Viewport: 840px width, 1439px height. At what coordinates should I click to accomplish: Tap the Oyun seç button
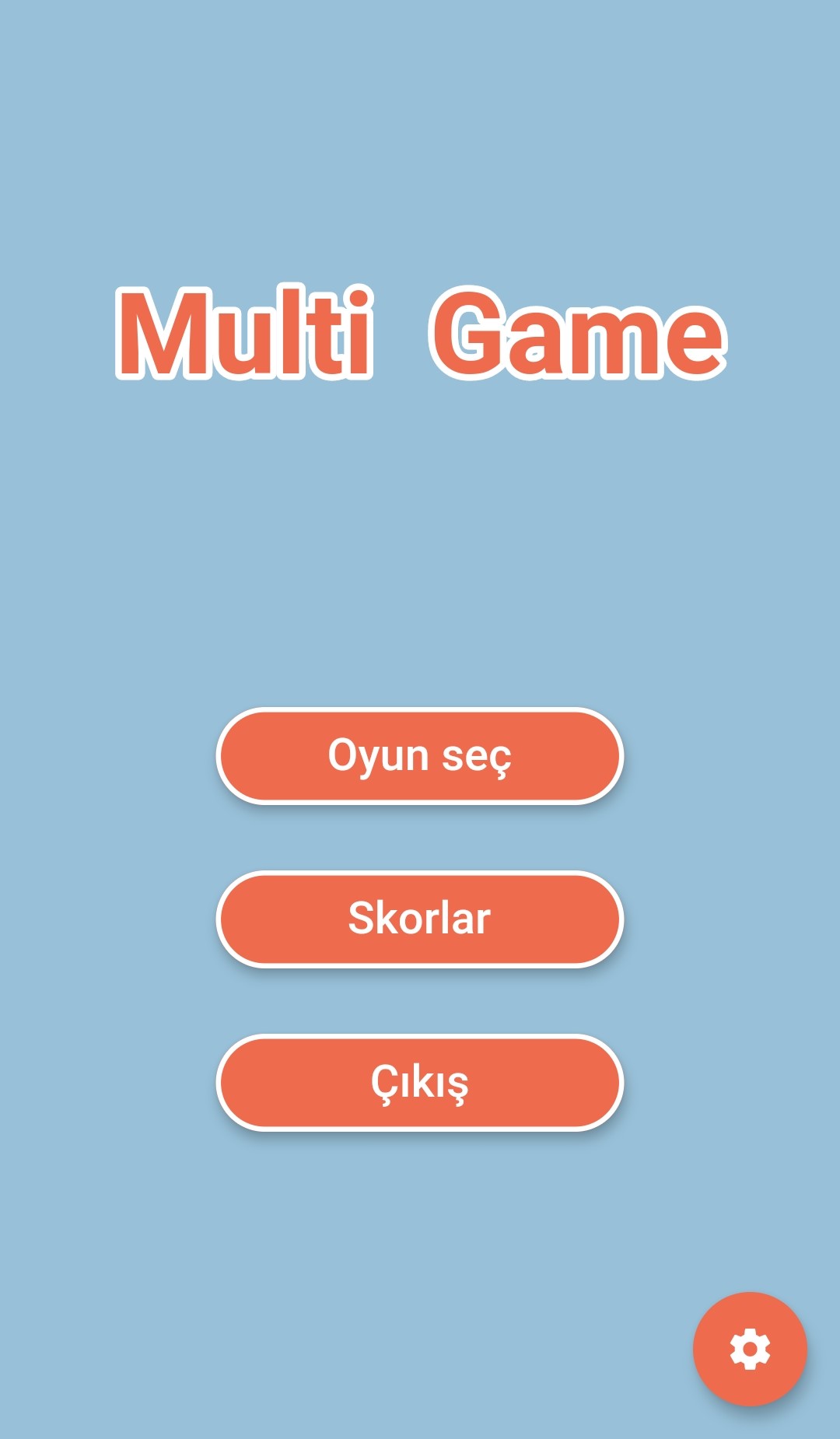(x=420, y=755)
